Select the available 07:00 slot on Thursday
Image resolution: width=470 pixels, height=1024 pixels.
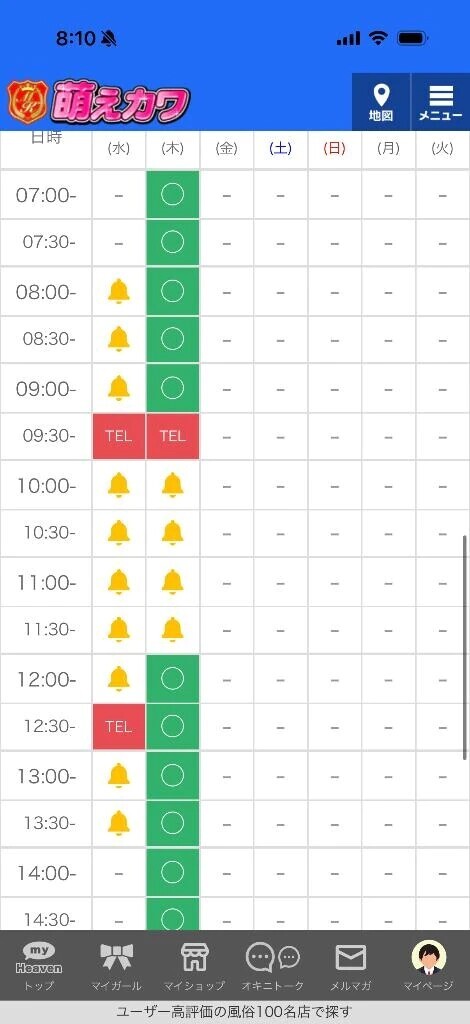(172, 195)
